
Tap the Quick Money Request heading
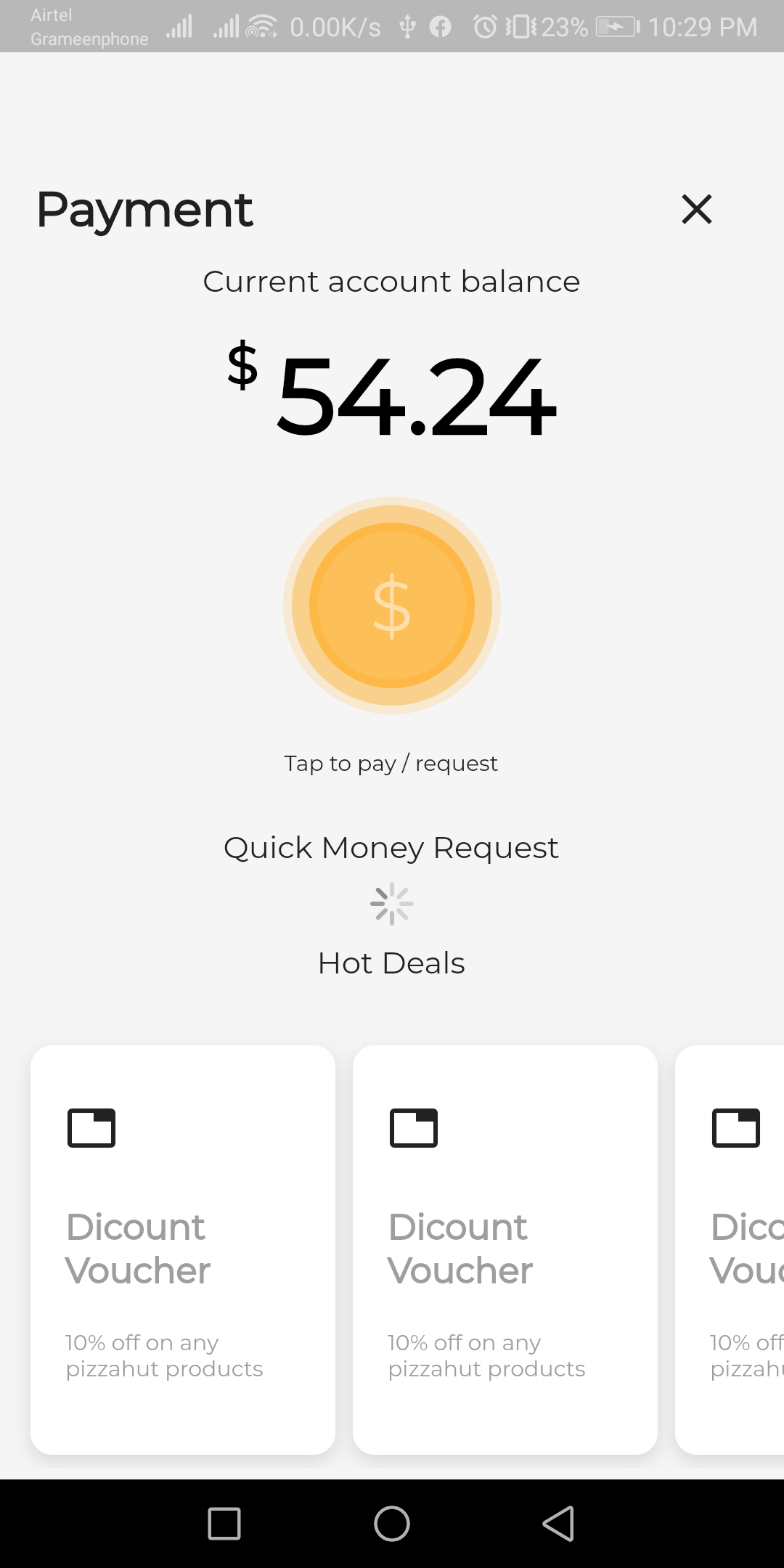click(391, 846)
